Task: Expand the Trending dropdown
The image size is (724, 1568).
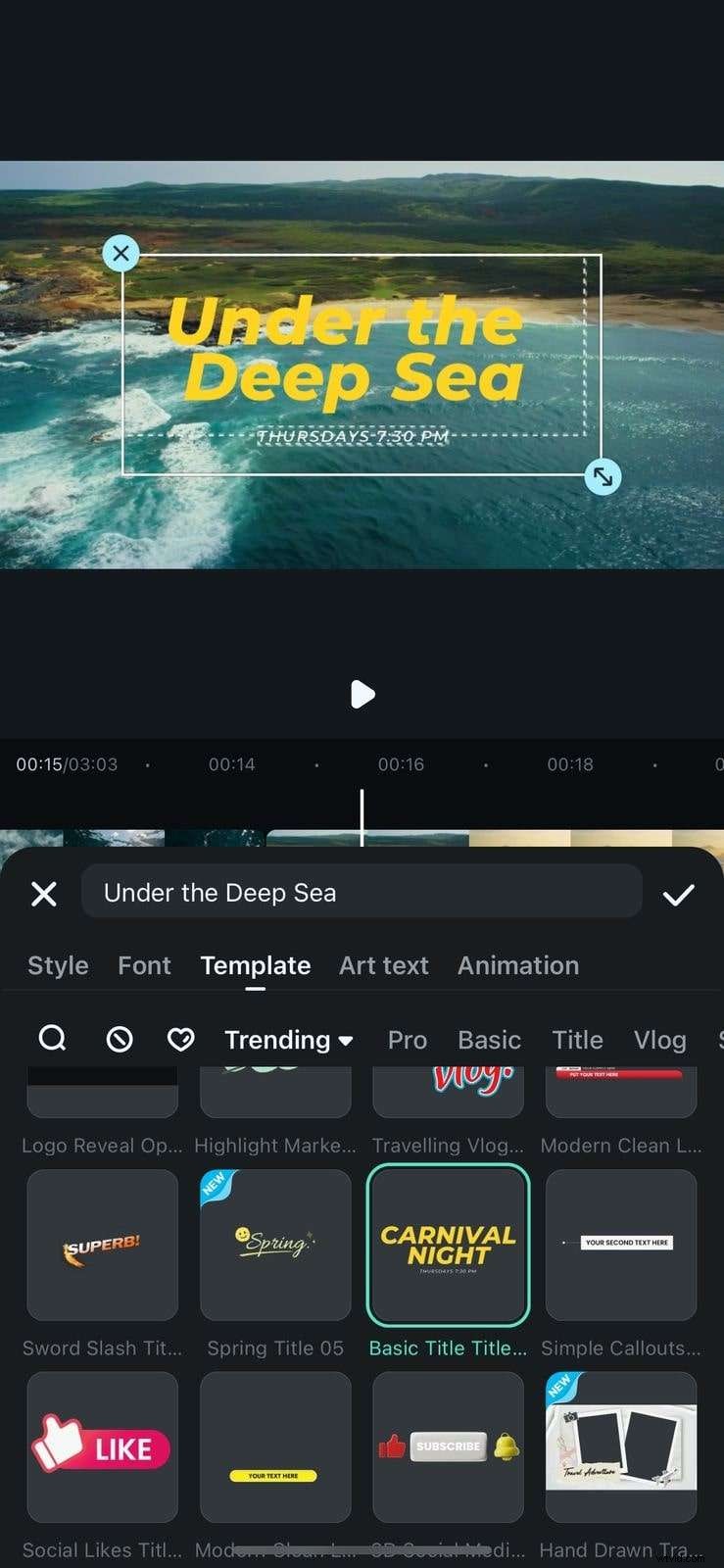Action: [x=288, y=1040]
